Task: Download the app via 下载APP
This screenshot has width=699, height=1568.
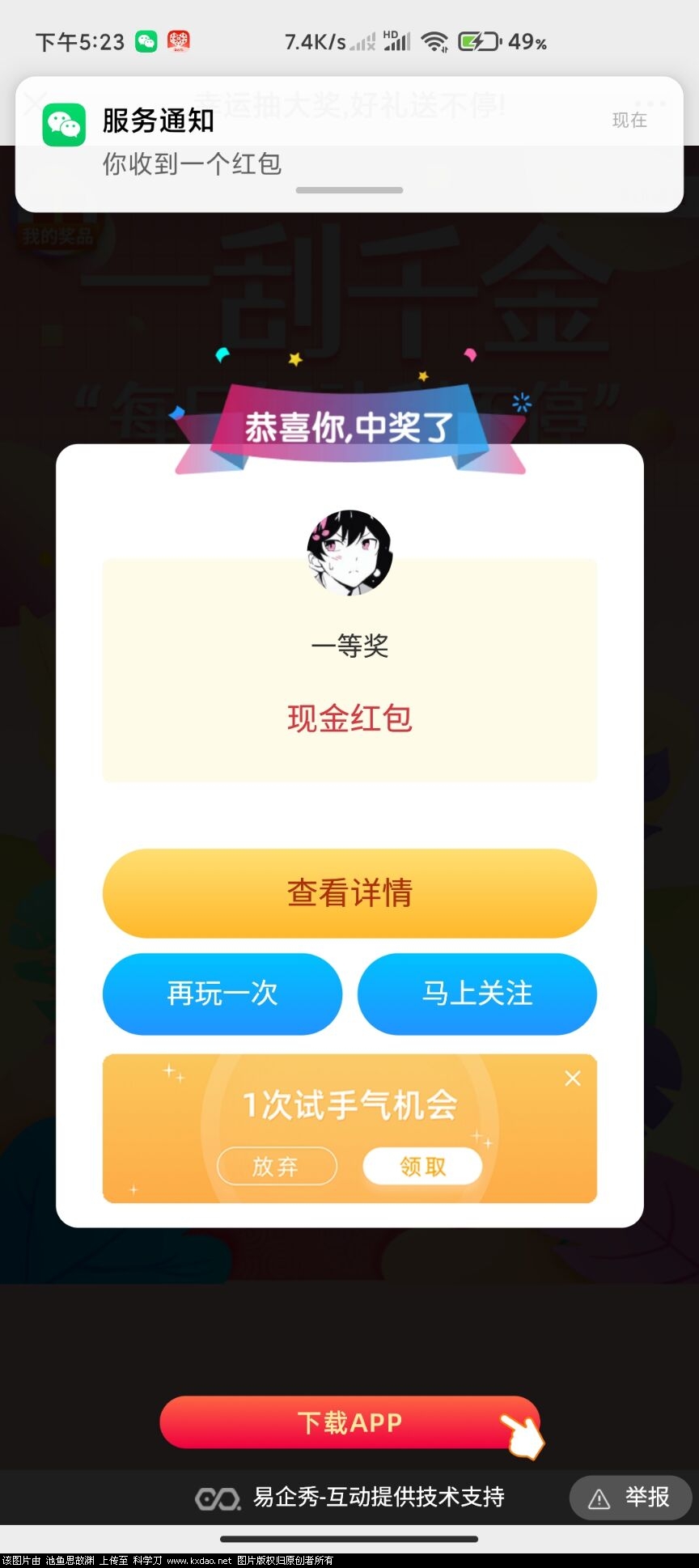Action: 349,1422
